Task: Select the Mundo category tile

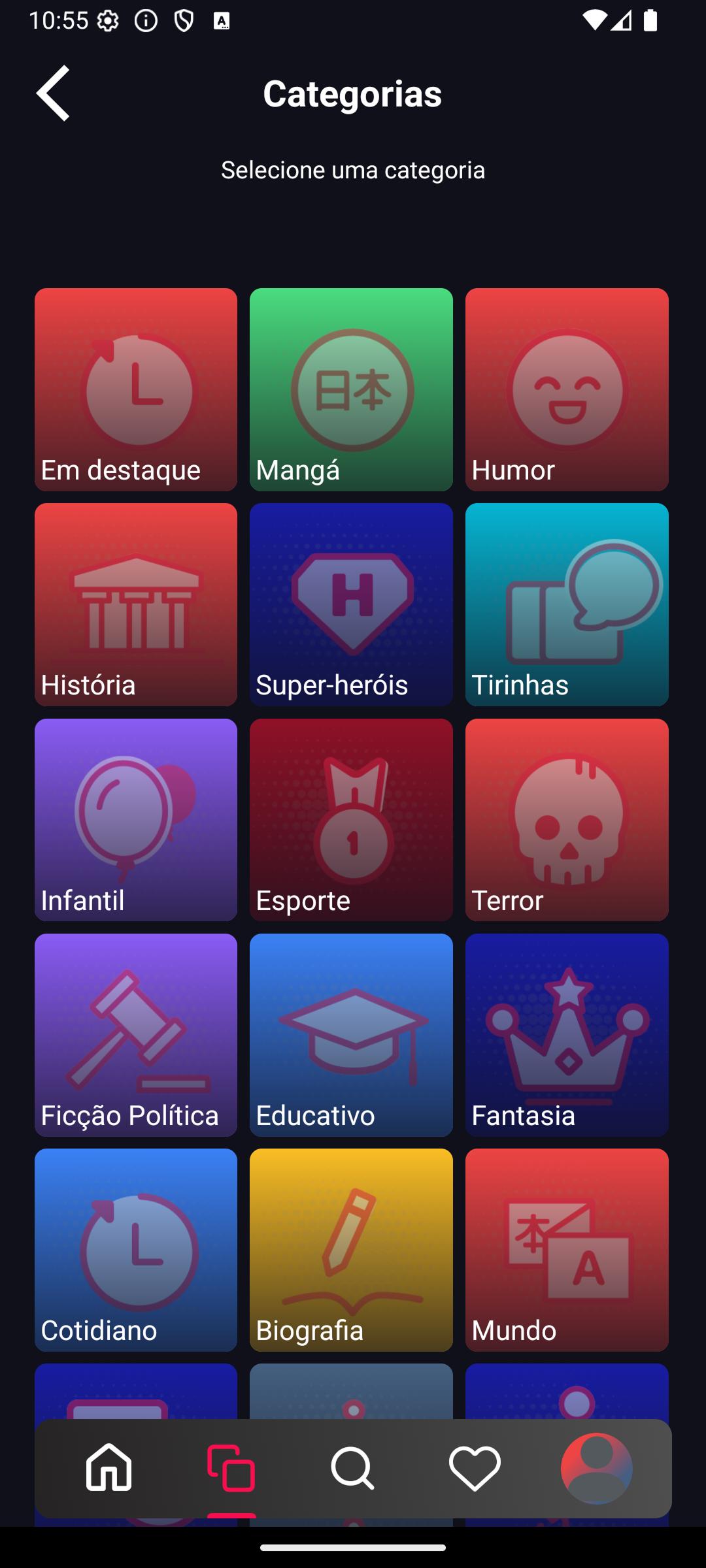Action: click(567, 1250)
